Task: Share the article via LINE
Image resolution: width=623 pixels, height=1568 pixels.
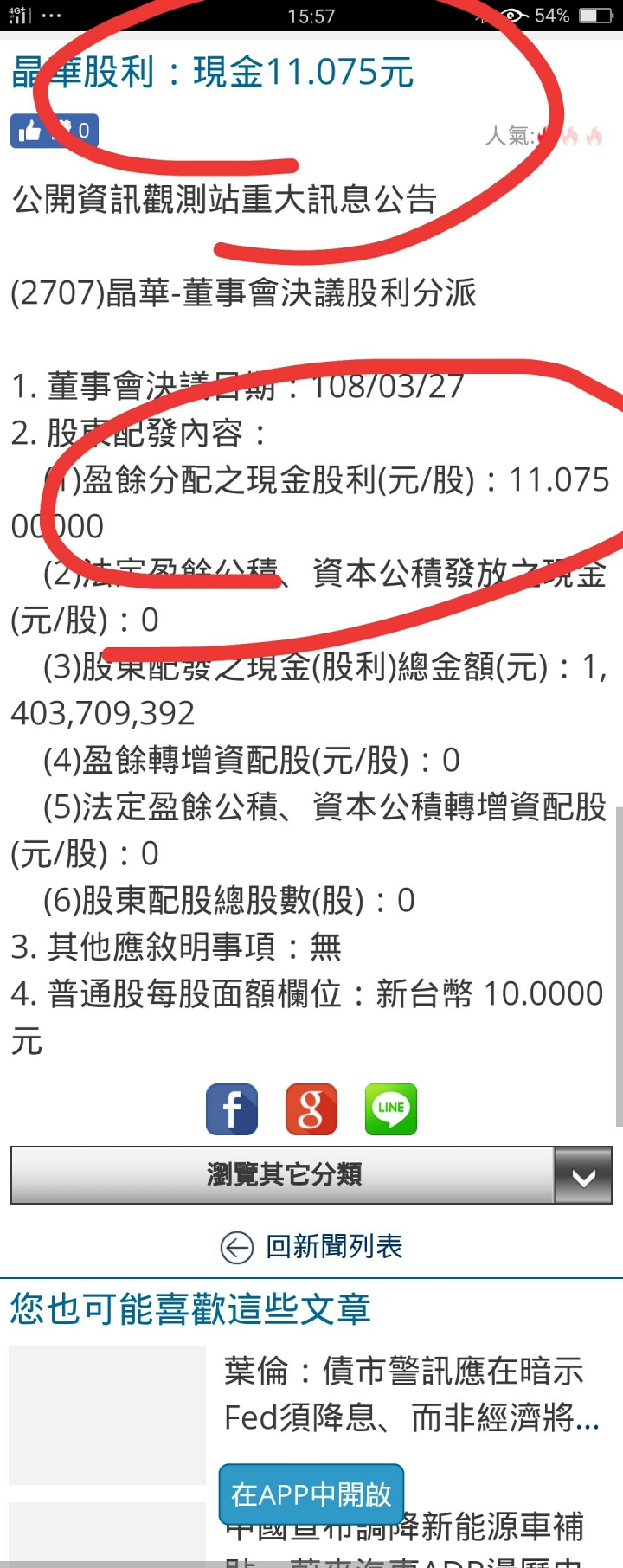Action: [x=391, y=1109]
